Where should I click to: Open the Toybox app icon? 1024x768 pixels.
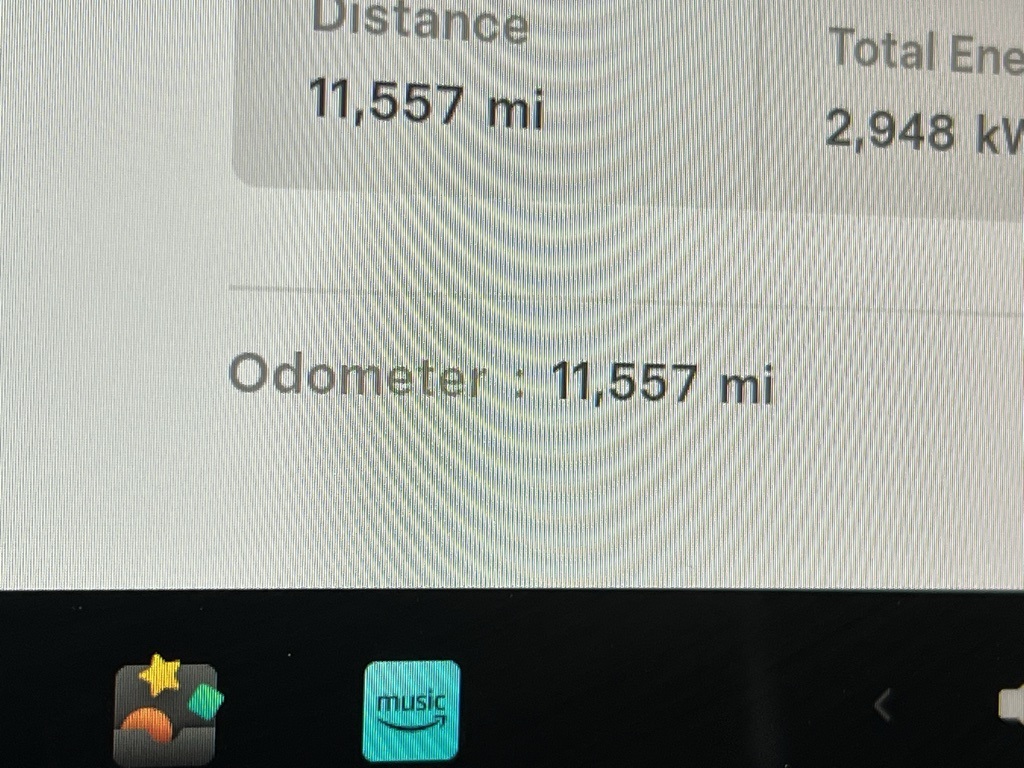166,713
